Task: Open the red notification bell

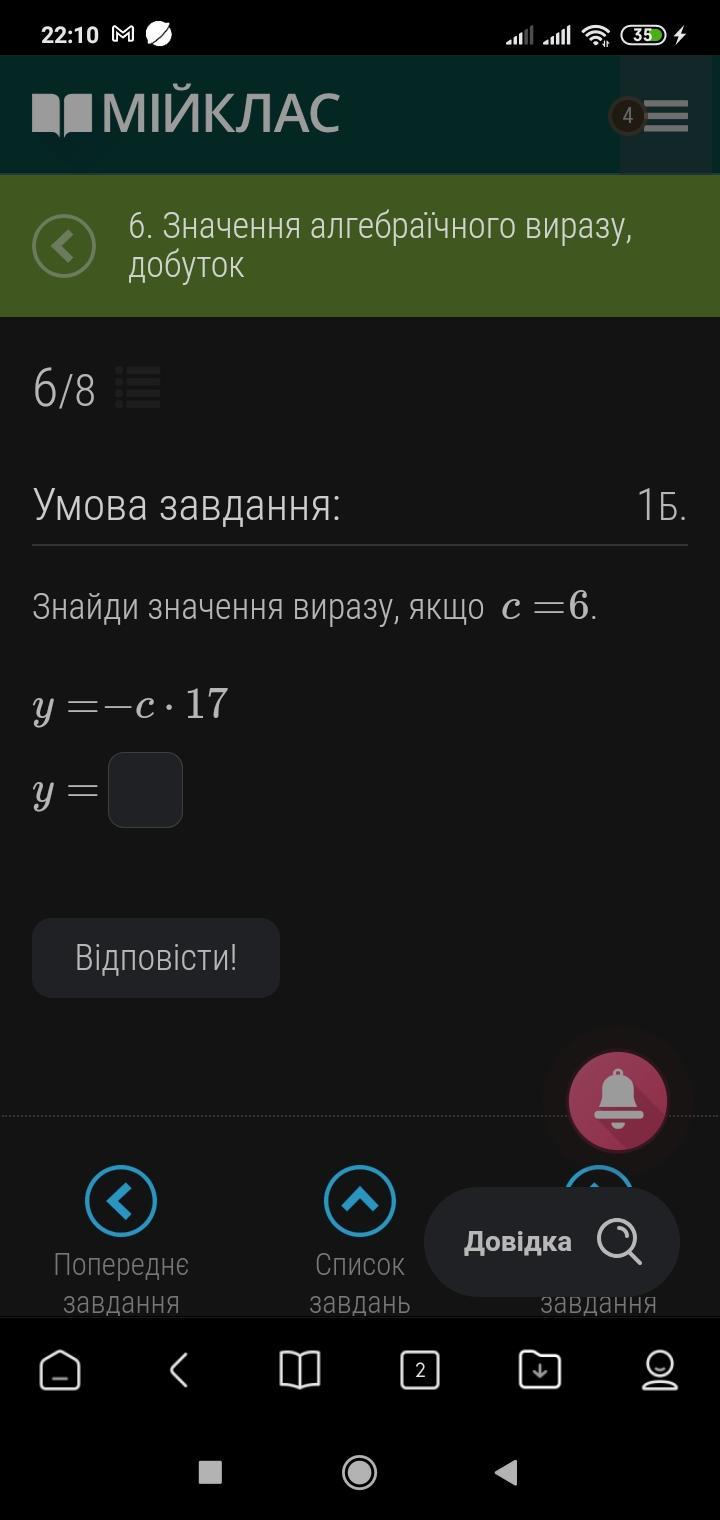Action: (x=618, y=1100)
